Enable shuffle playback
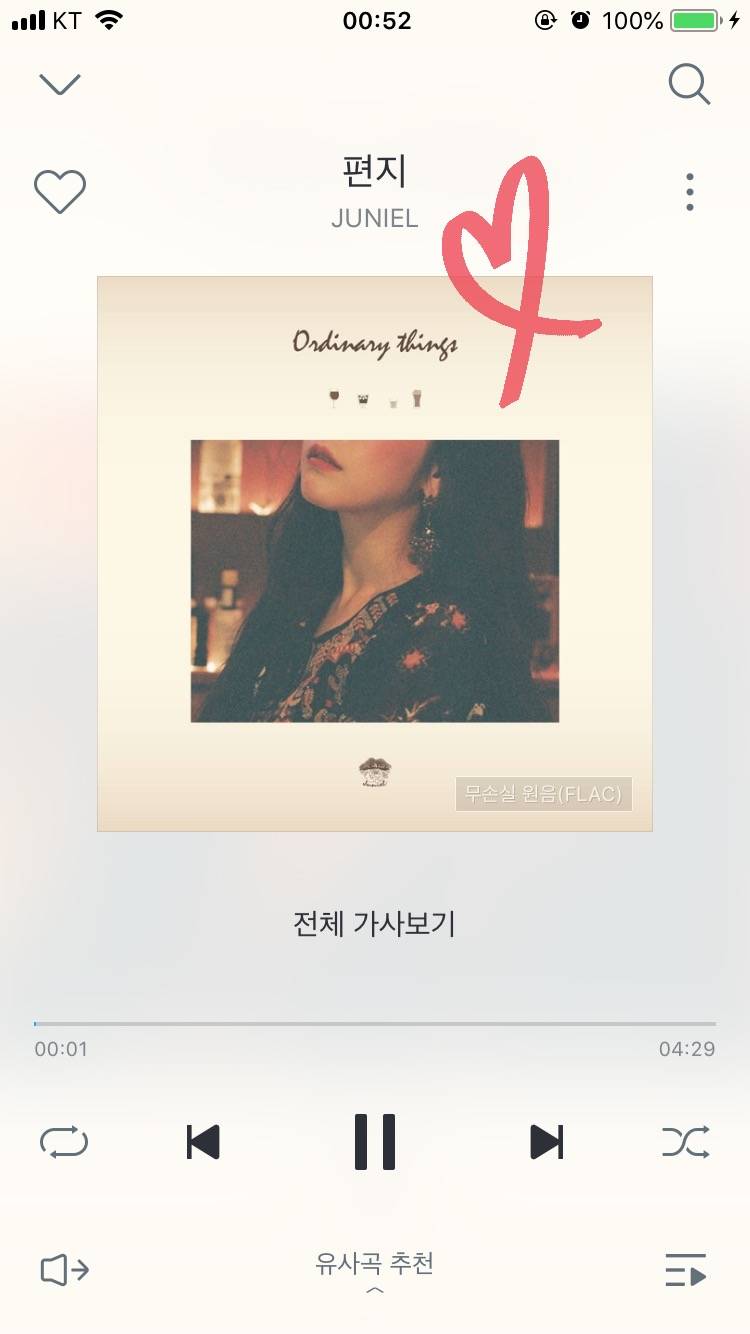 click(687, 1142)
